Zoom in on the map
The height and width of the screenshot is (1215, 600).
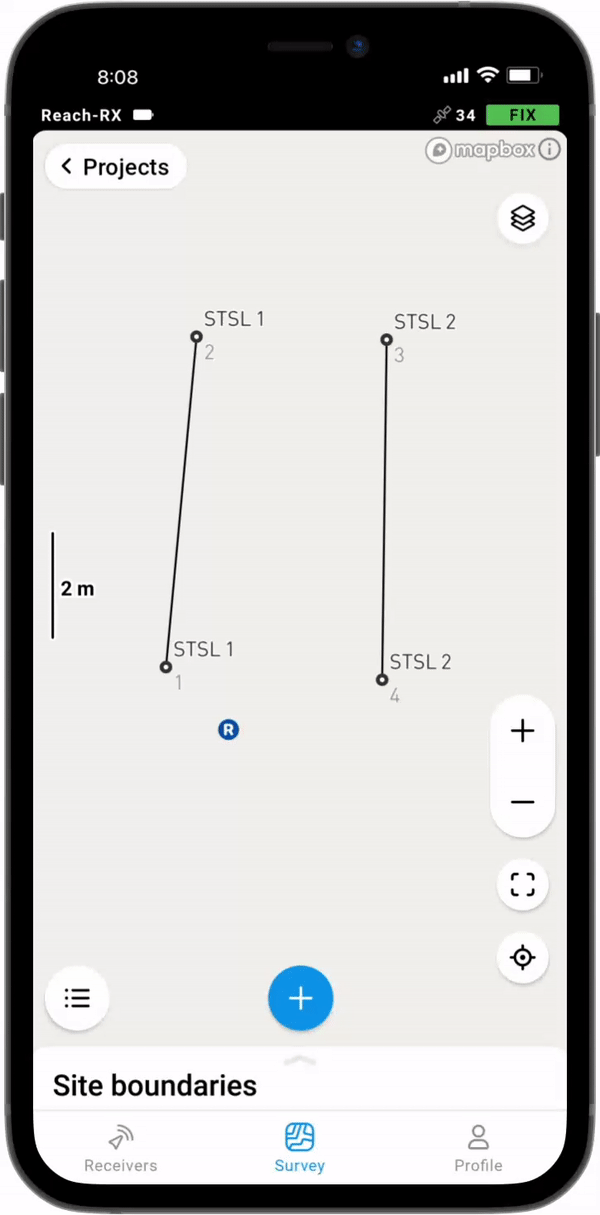522,731
